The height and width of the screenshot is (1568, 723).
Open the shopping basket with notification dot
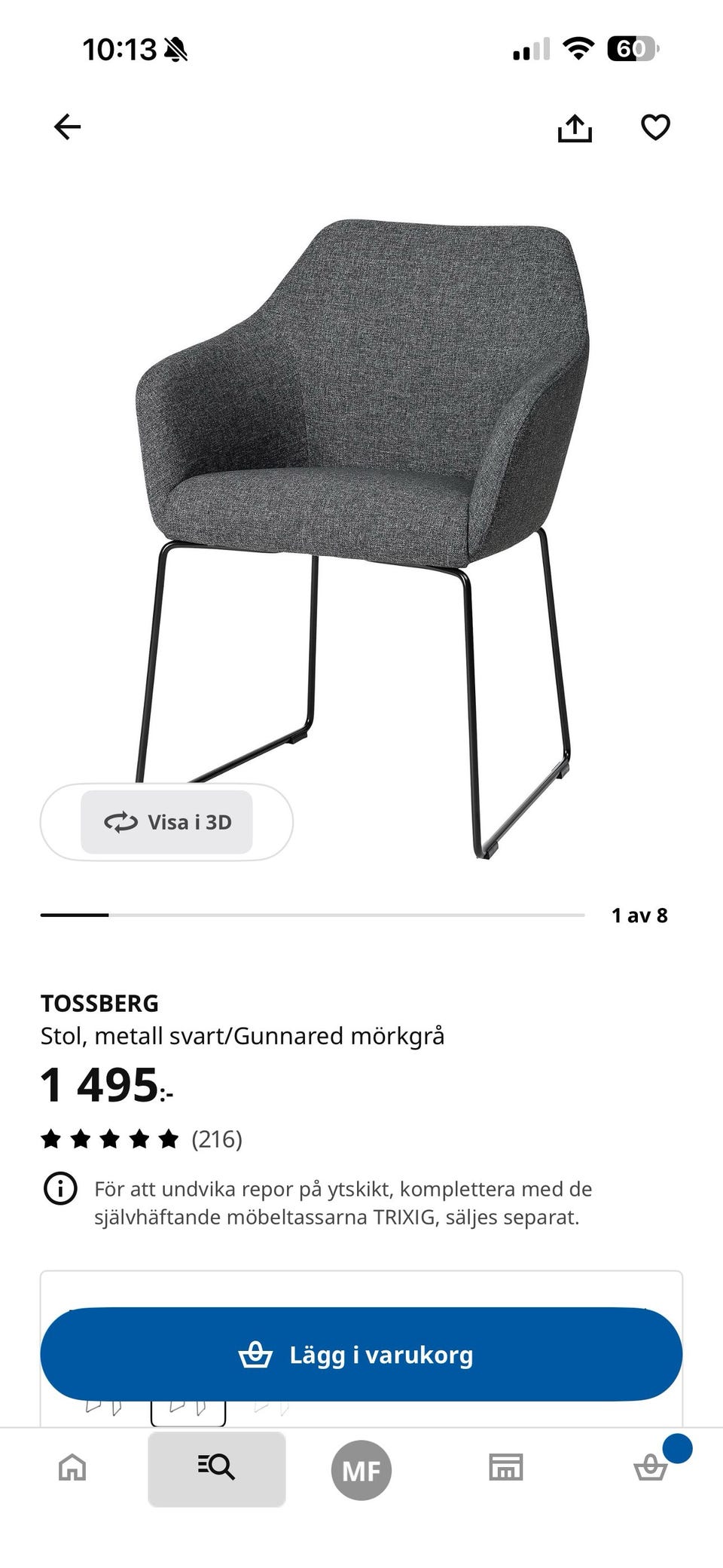651,1468
